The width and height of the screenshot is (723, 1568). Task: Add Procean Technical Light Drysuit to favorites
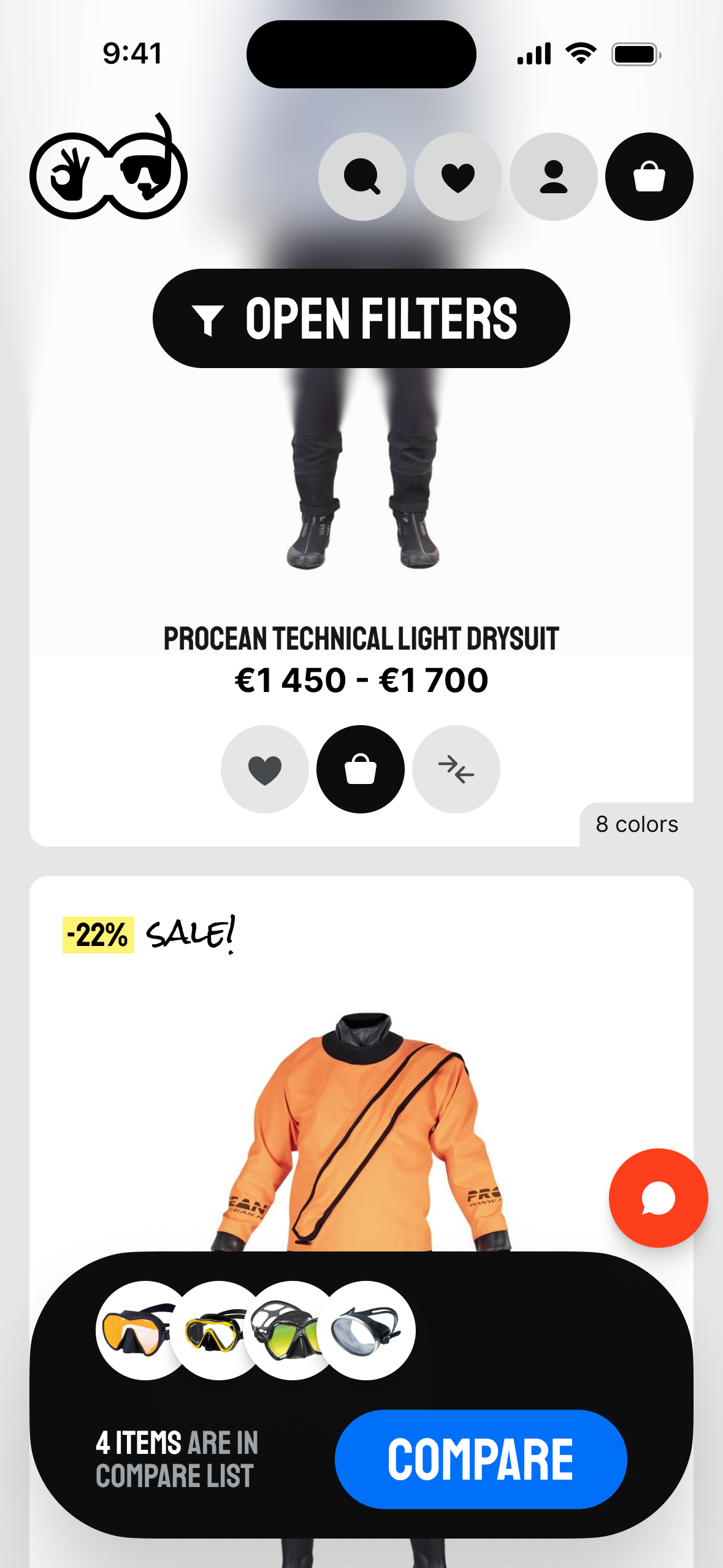coord(265,769)
